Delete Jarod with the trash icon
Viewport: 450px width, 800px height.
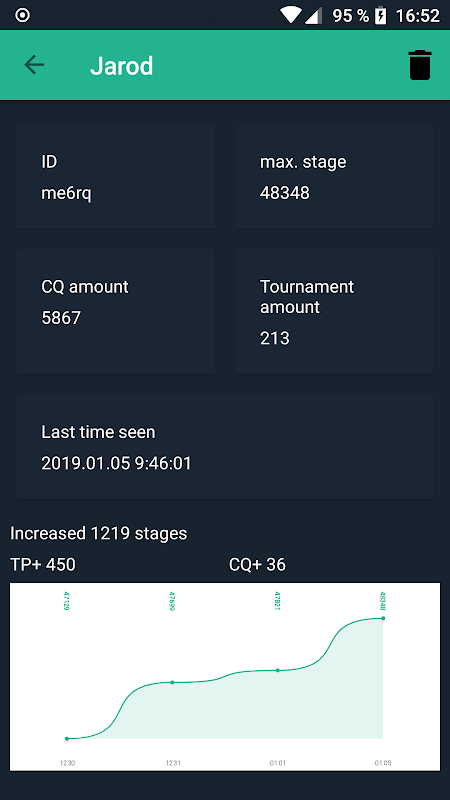click(x=420, y=65)
